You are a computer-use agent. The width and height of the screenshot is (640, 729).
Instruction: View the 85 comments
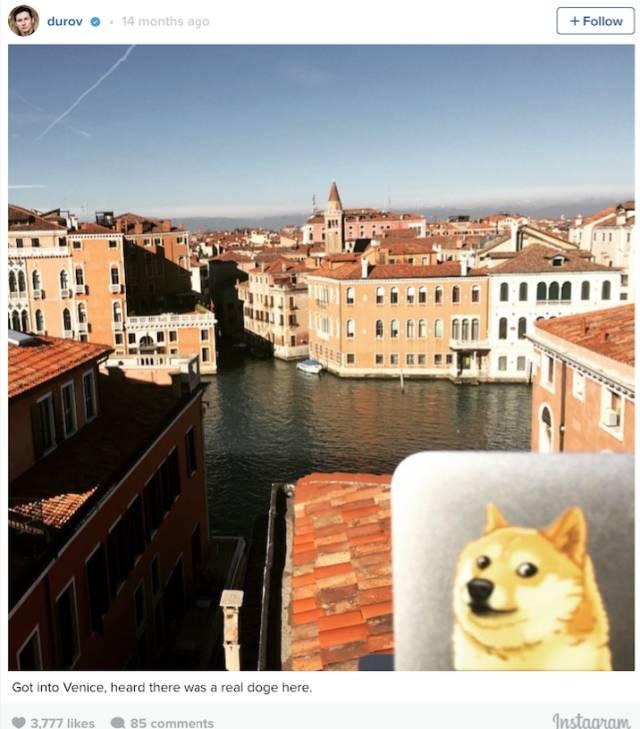(162, 722)
